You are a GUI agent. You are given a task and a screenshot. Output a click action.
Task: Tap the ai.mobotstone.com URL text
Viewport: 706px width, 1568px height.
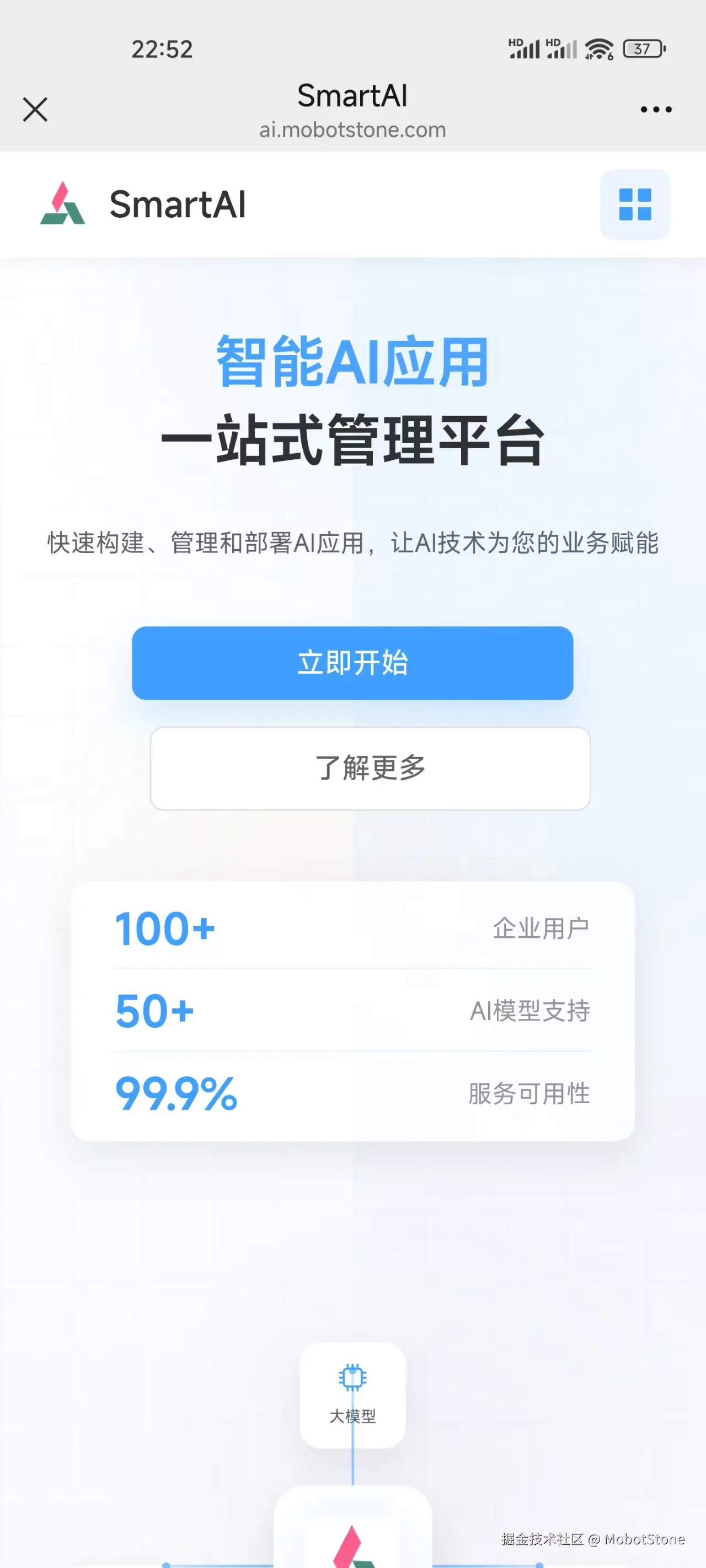[x=352, y=130]
